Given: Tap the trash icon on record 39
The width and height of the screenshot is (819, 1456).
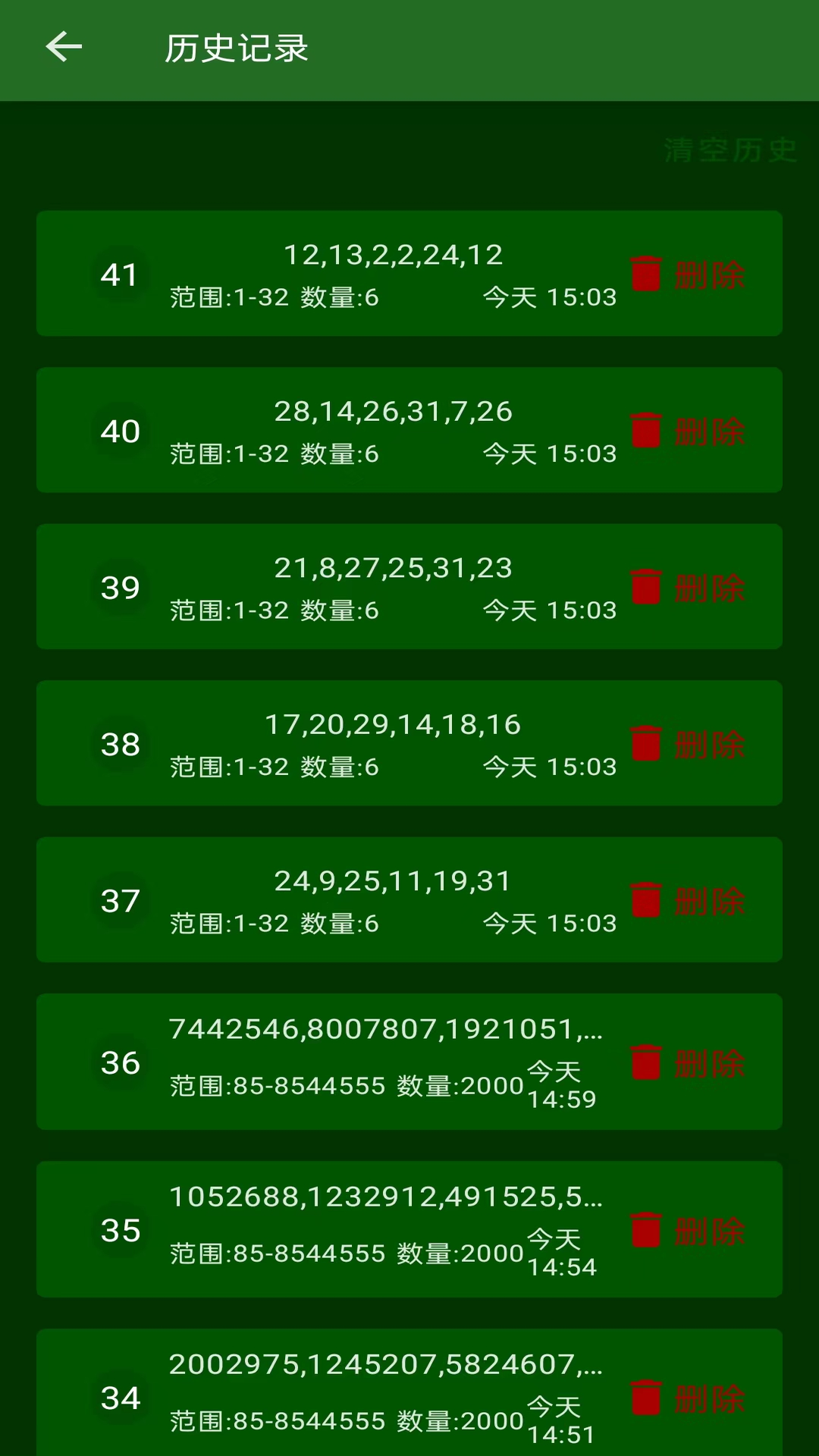Looking at the screenshot, I should tap(645, 588).
